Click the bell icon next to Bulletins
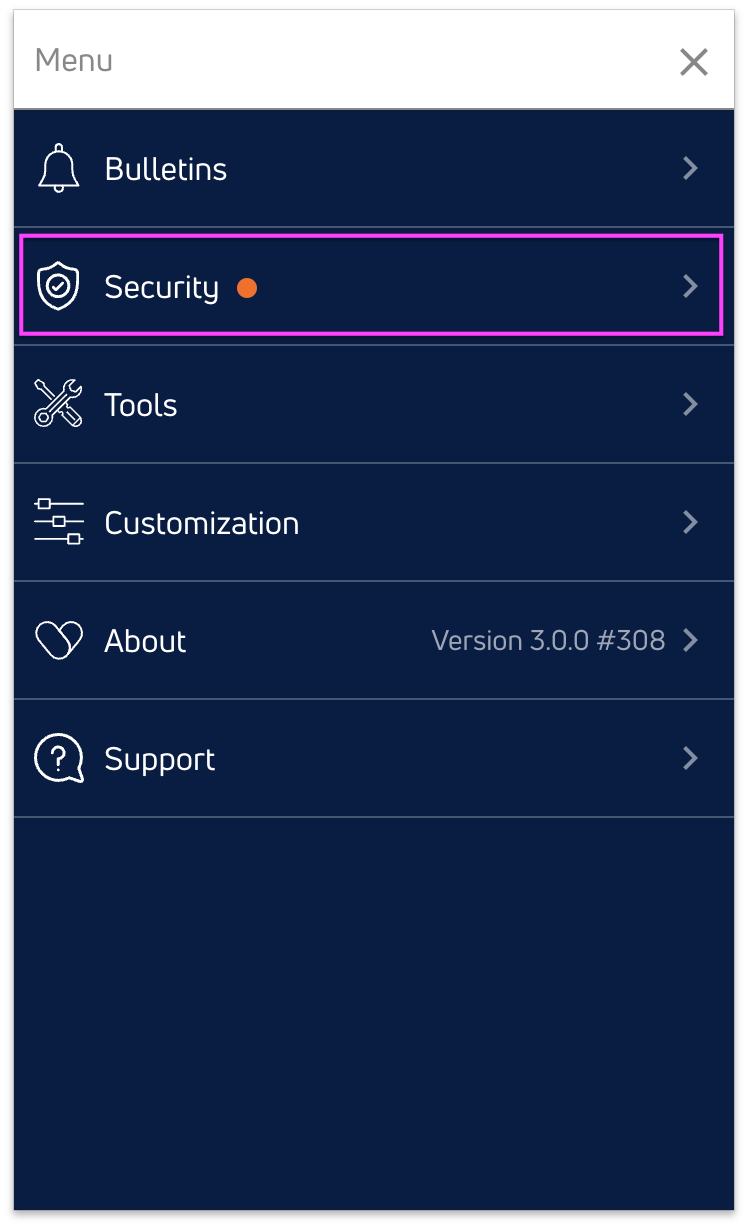Viewport: 748px width, 1228px height. click(58, 168)
